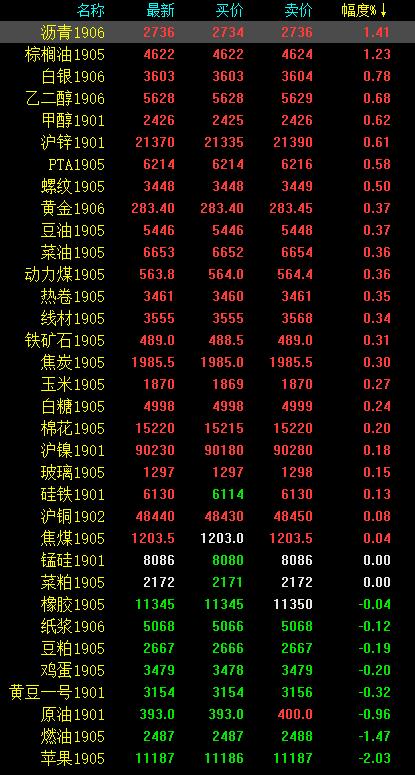The width and height of the screenshot is (415, 775).
Task: Open the 沥青1906 contract row
Action: click(x=208, y=32)
